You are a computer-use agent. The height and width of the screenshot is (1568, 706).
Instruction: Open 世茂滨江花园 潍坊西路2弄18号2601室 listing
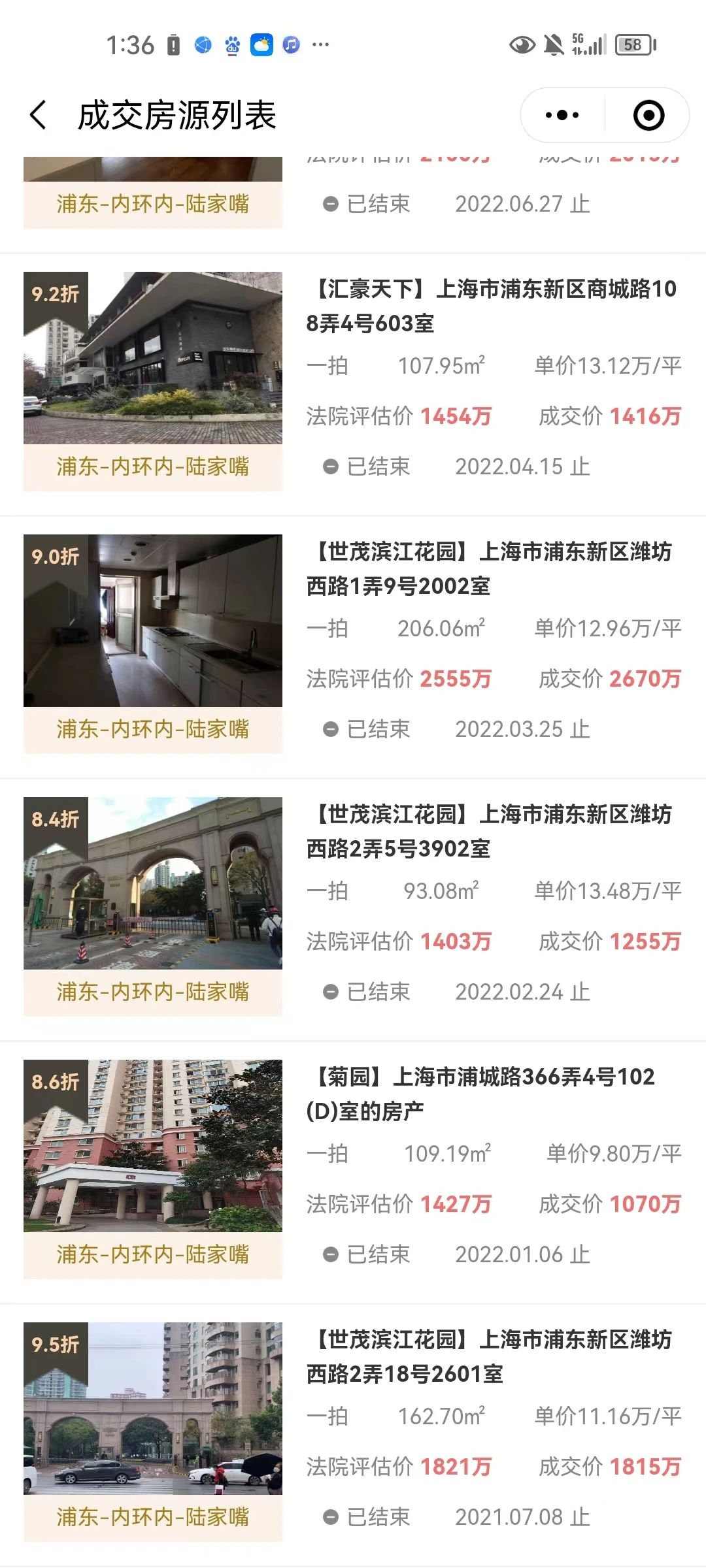pos(489,1356)
